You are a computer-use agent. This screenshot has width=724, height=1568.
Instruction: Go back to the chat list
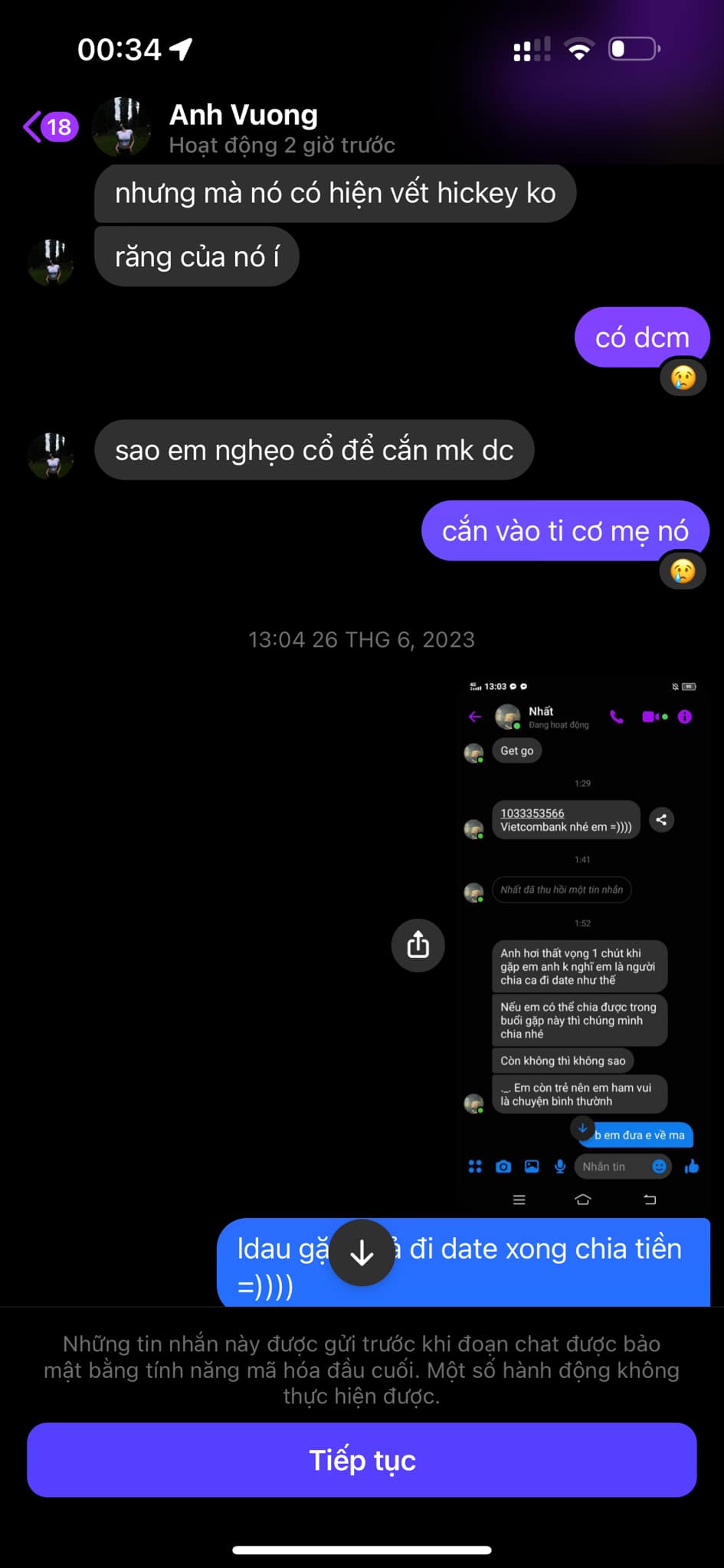click(x=49, y=127)
